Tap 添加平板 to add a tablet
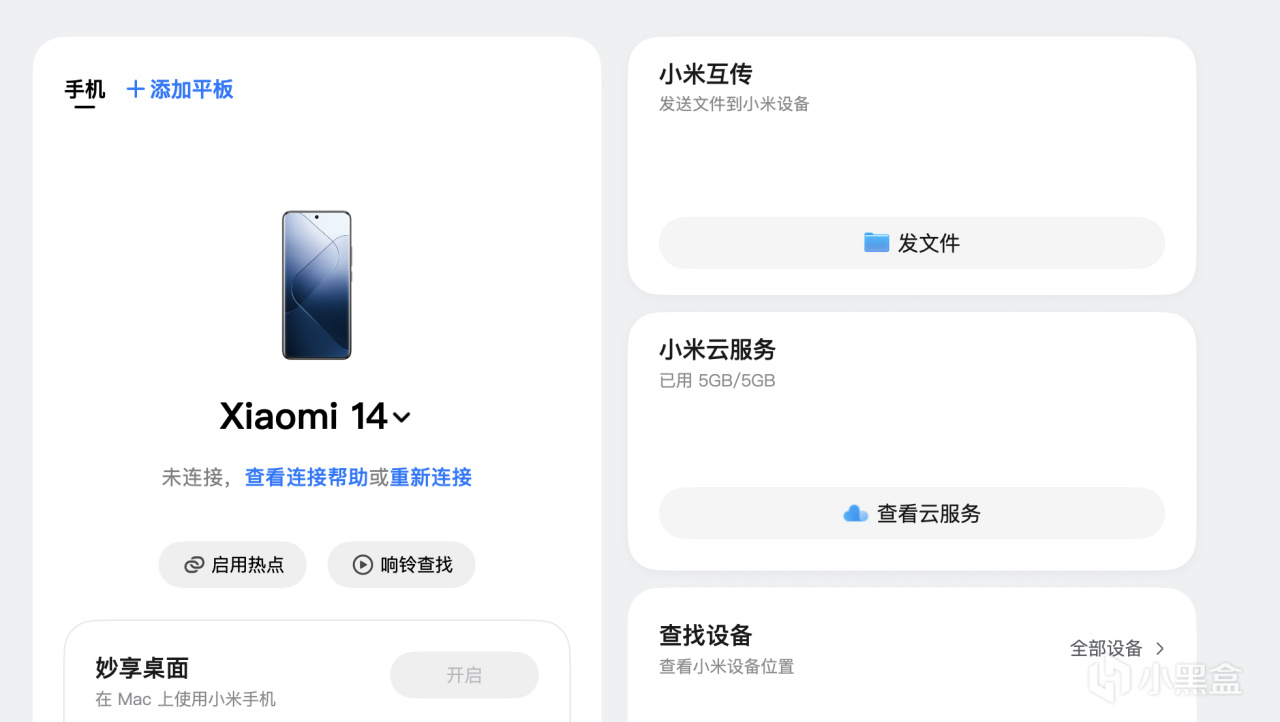1280x722 pixels. (x=180, y=90)
